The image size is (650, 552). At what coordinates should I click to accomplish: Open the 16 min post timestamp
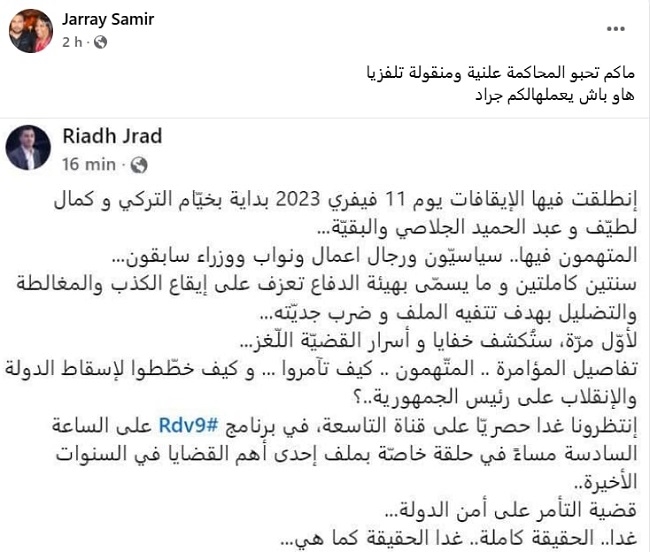90,162
